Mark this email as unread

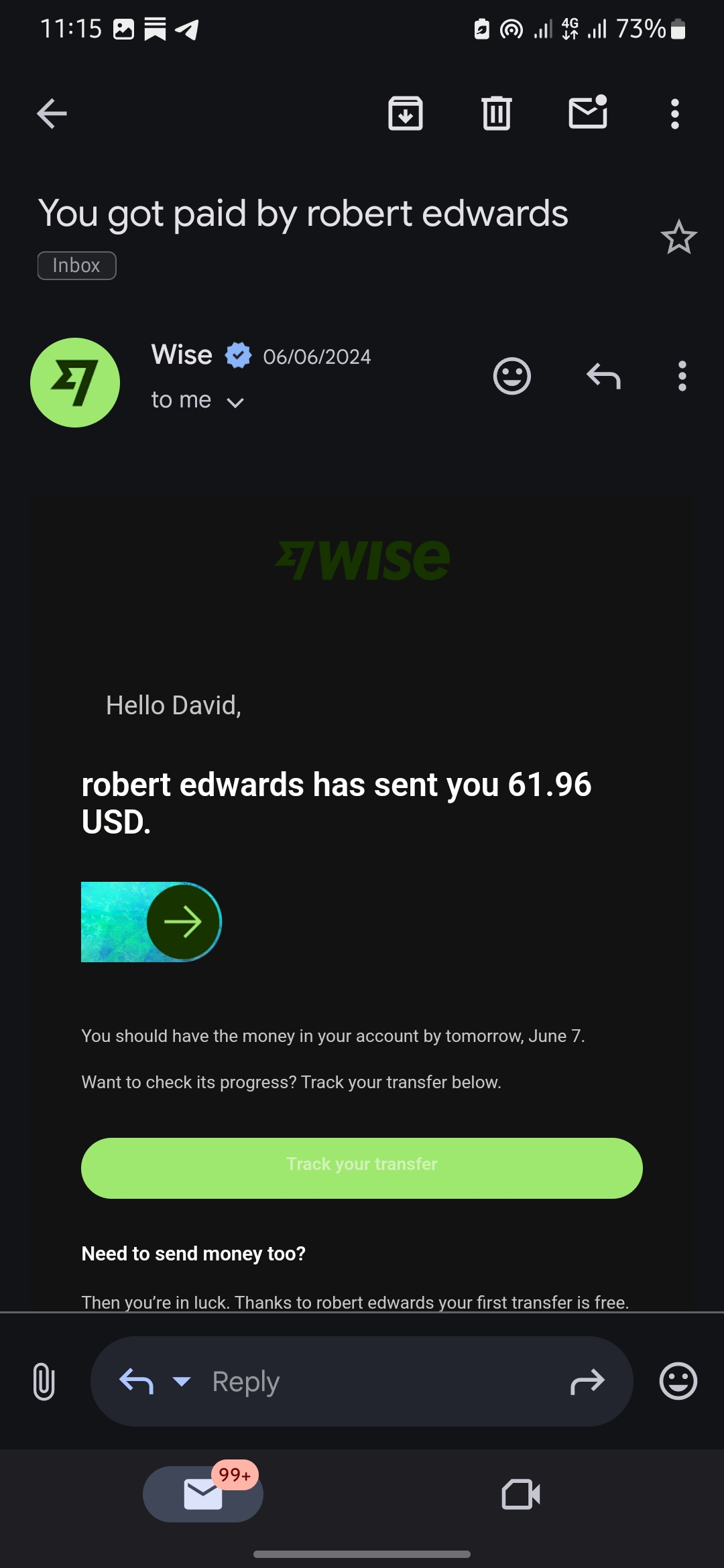tap(588, 112)
